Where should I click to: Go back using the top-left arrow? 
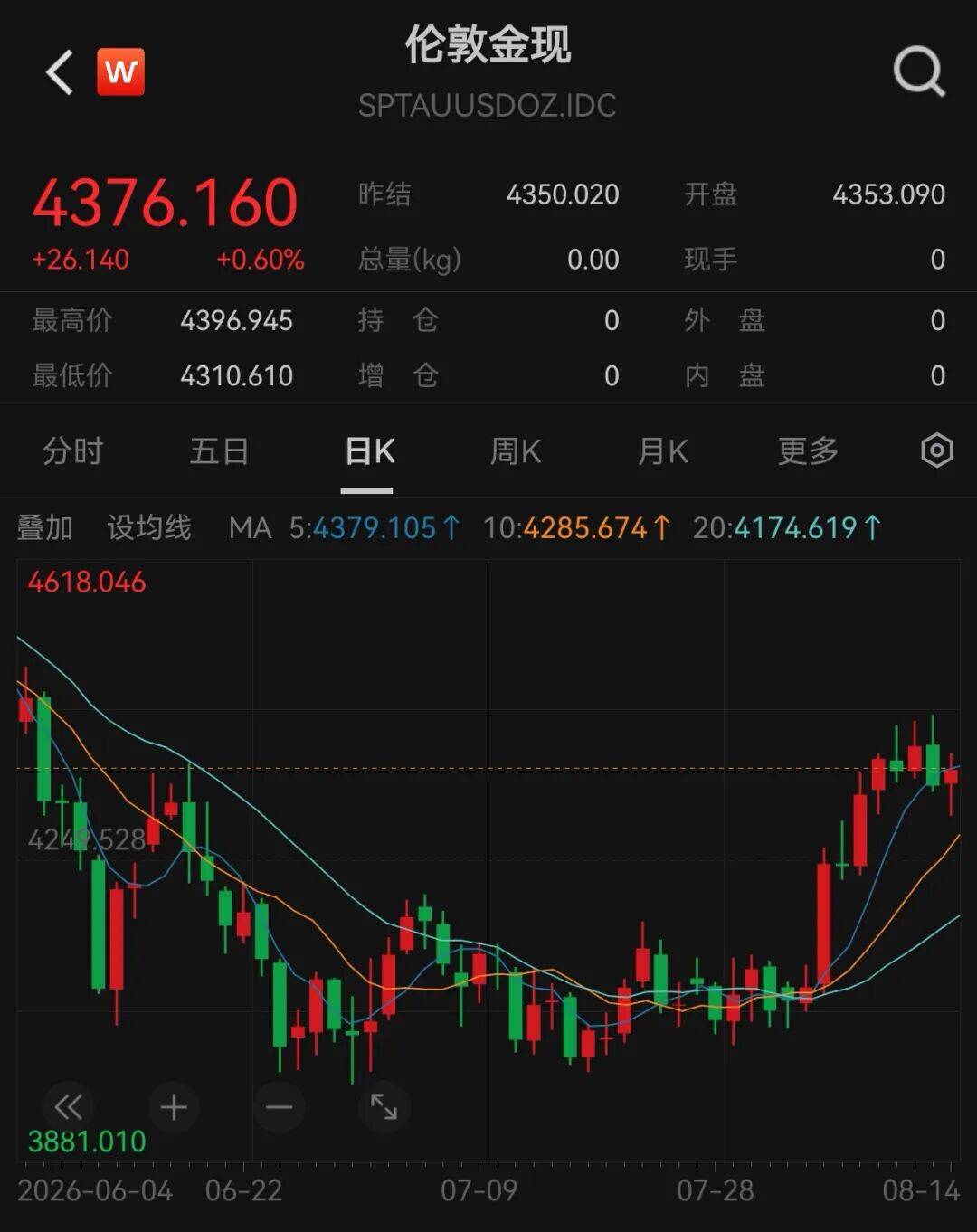click(60, 72)
